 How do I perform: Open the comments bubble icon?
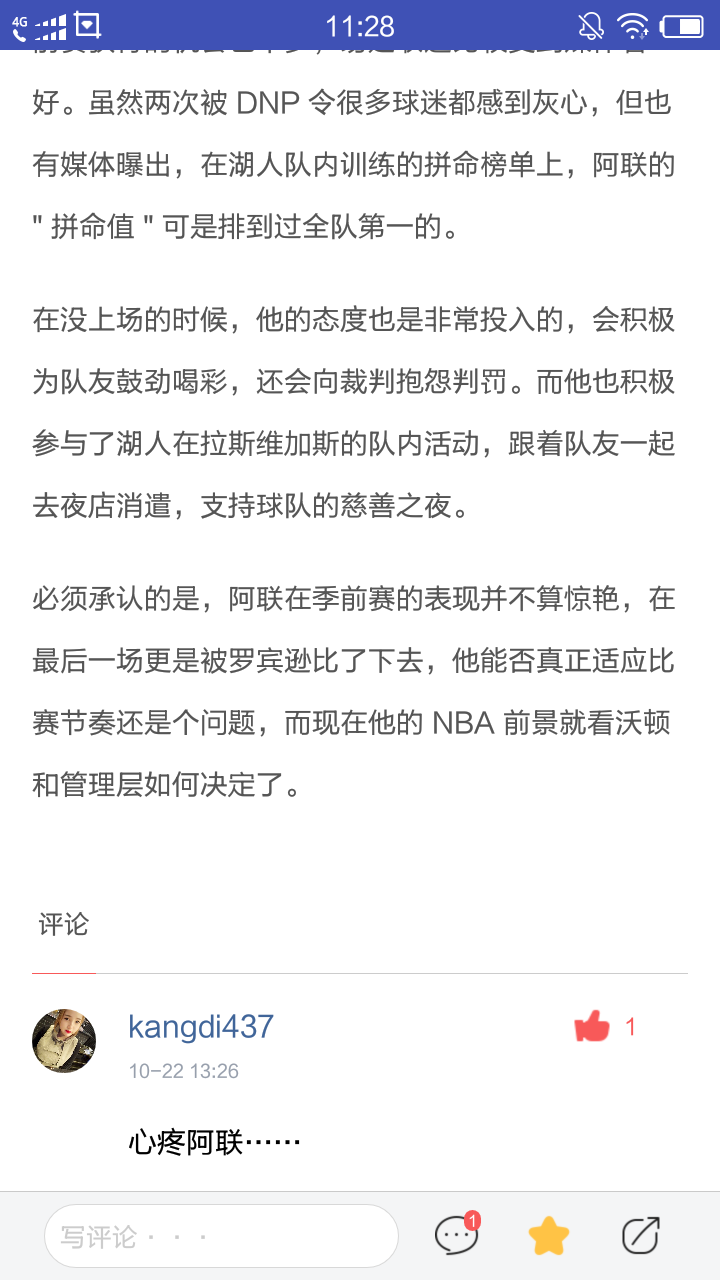(456, 1236)
